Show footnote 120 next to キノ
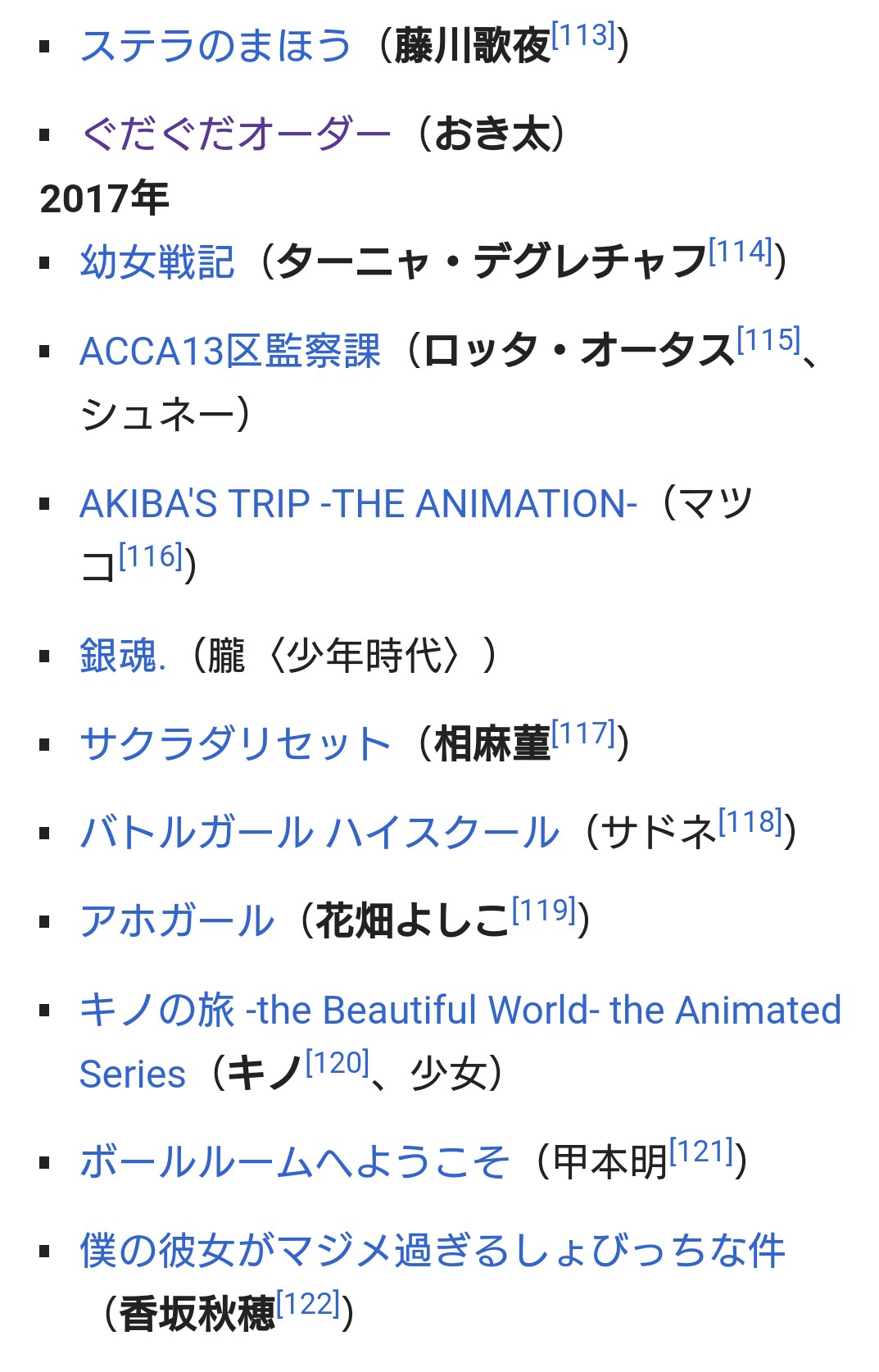879x1372 pixels. point(338,1063)
